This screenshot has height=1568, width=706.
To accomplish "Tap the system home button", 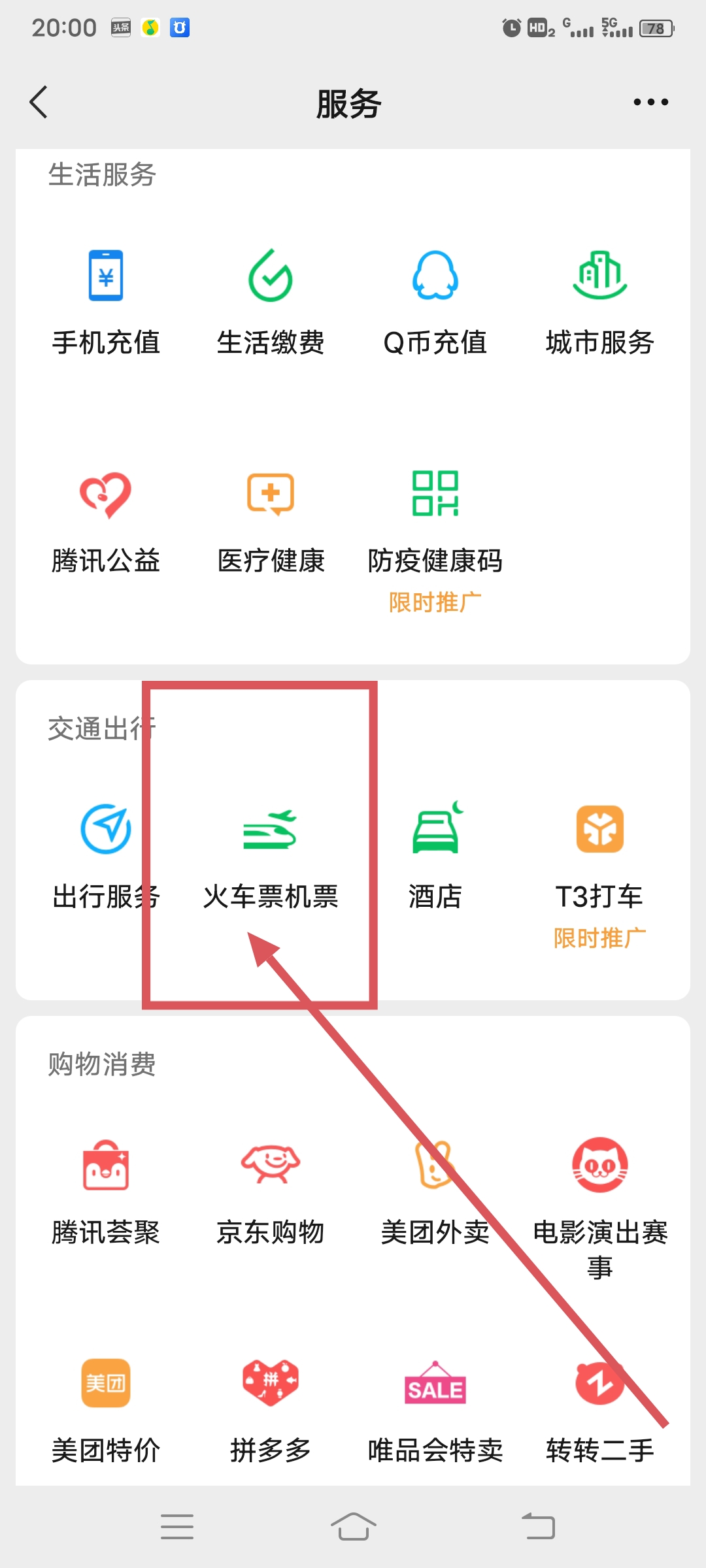I will 353,1527.
